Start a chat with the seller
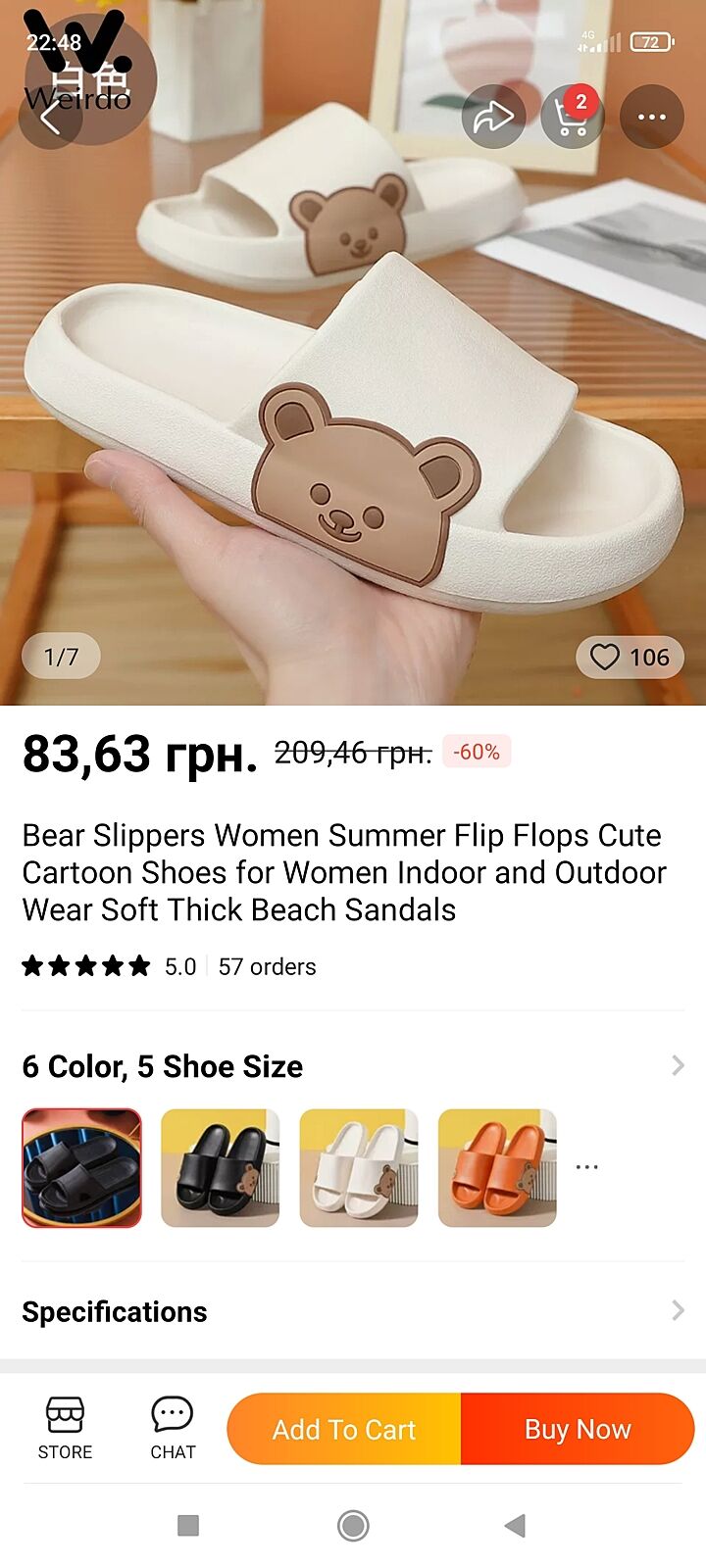Screen dimensions: 706x1568 pos(173,1429)
